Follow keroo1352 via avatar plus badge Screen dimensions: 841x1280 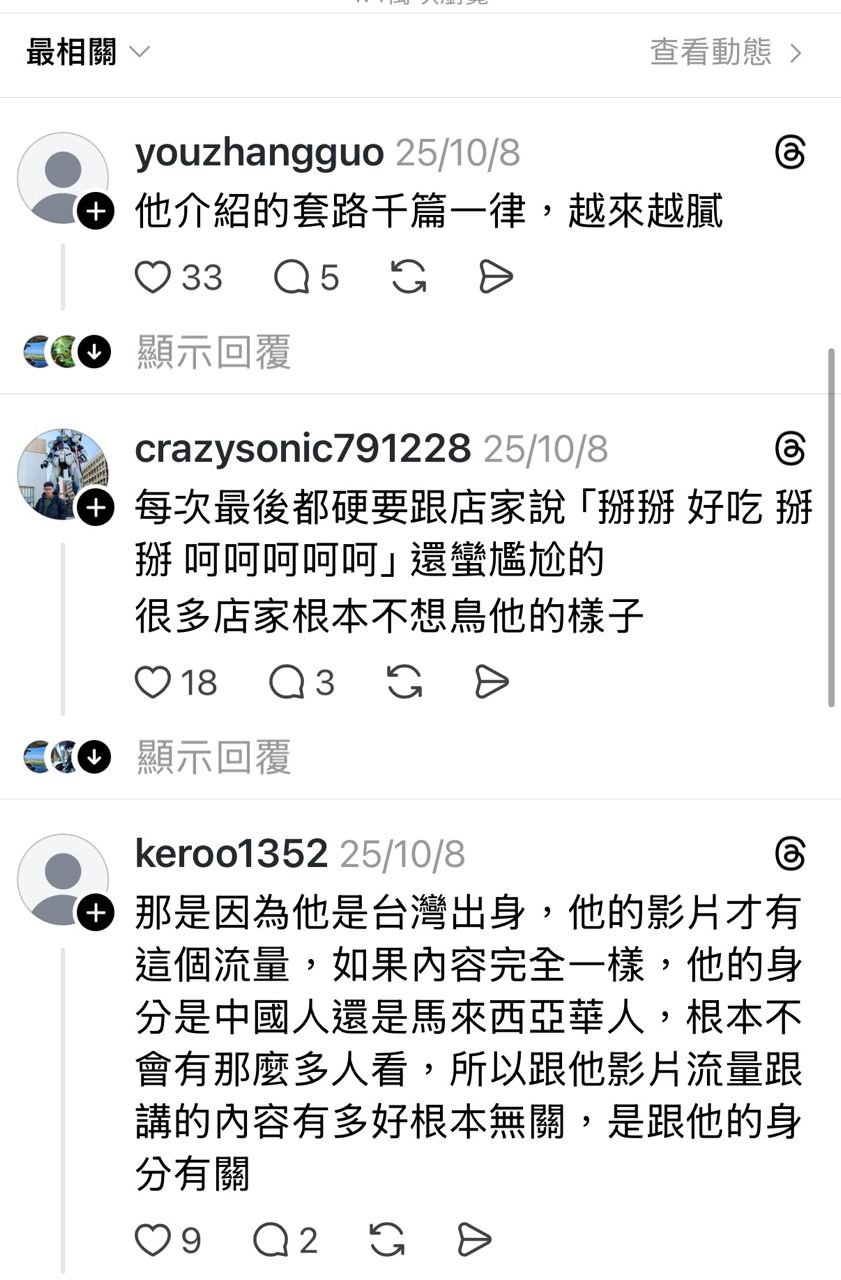(x=96, y=912)
